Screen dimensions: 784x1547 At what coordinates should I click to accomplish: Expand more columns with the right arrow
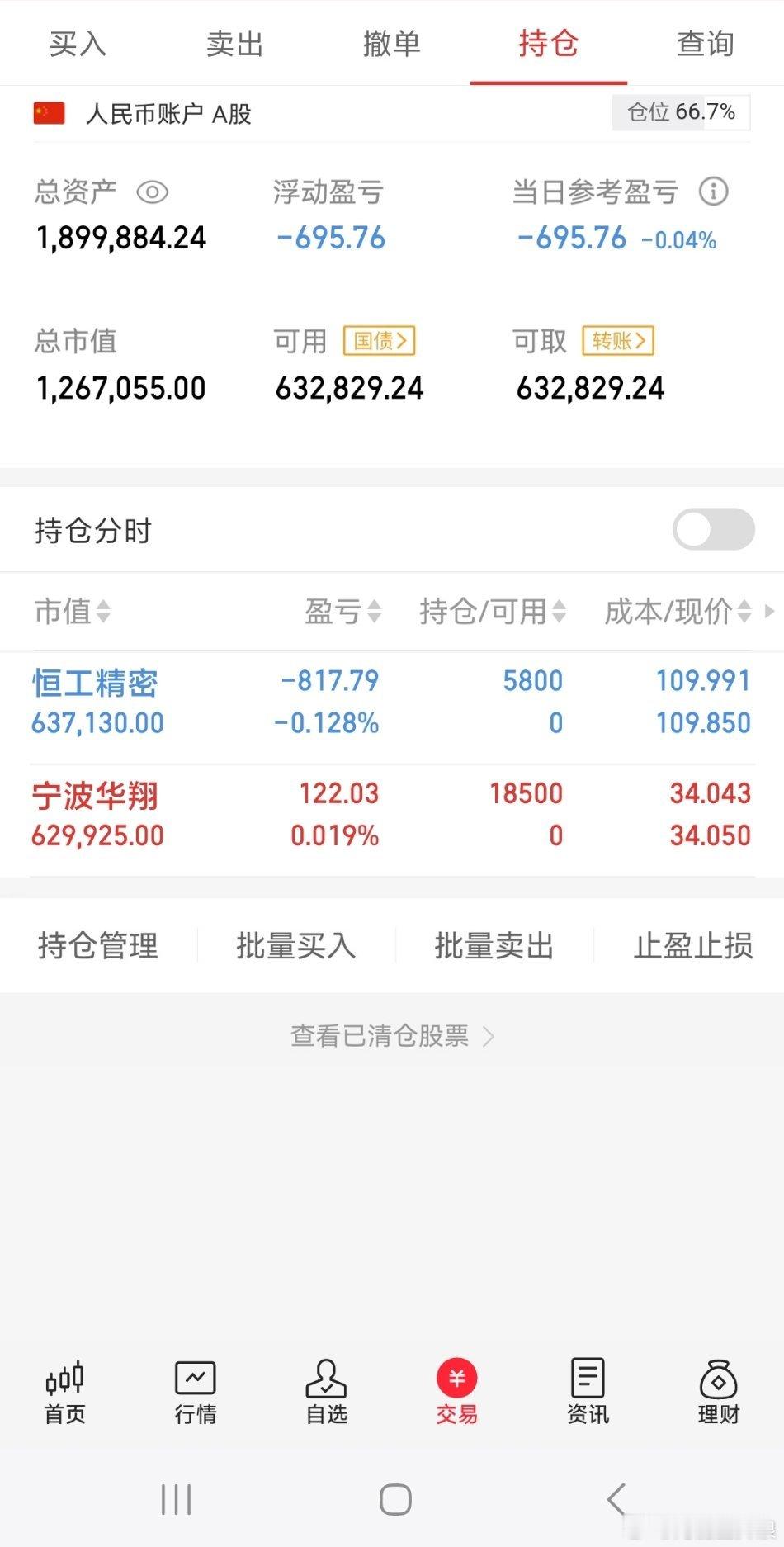tap(771, 612)
